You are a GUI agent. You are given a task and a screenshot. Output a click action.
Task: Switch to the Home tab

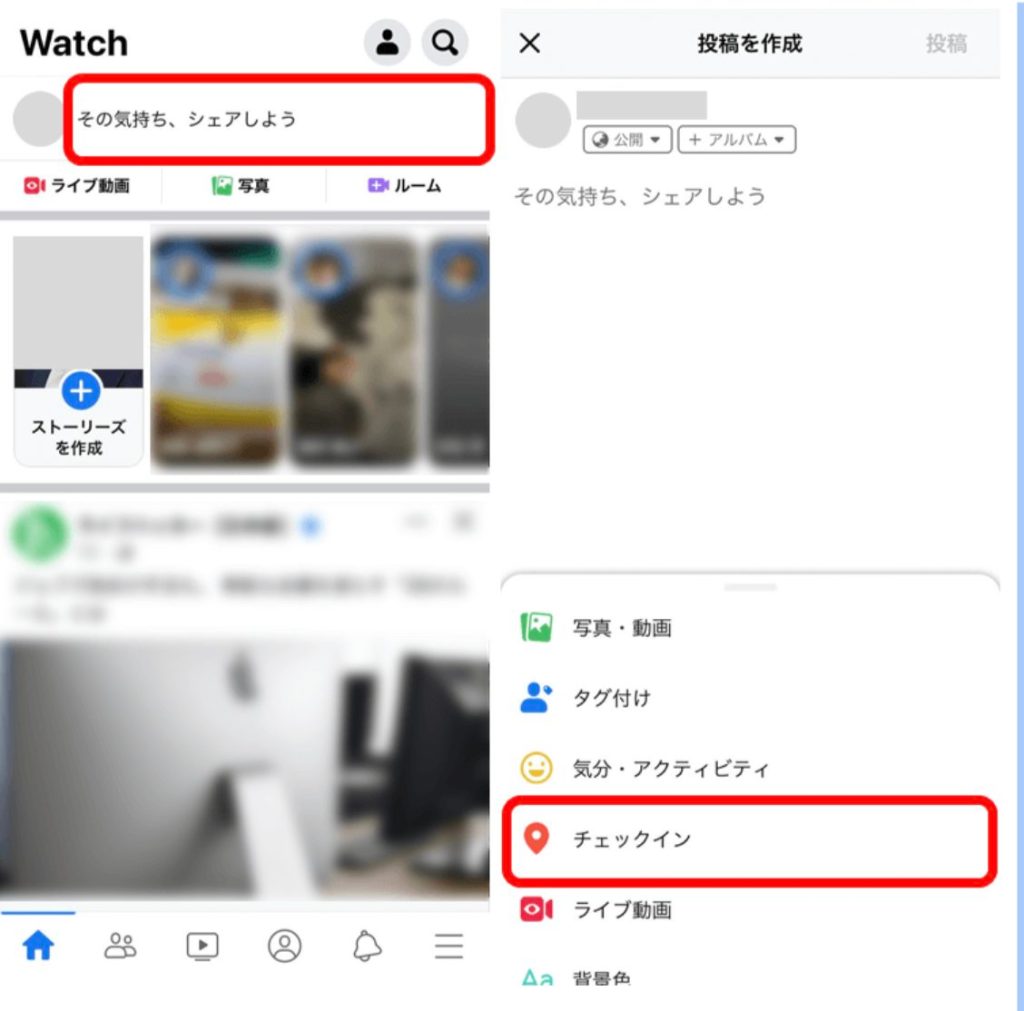coord(38,946)
